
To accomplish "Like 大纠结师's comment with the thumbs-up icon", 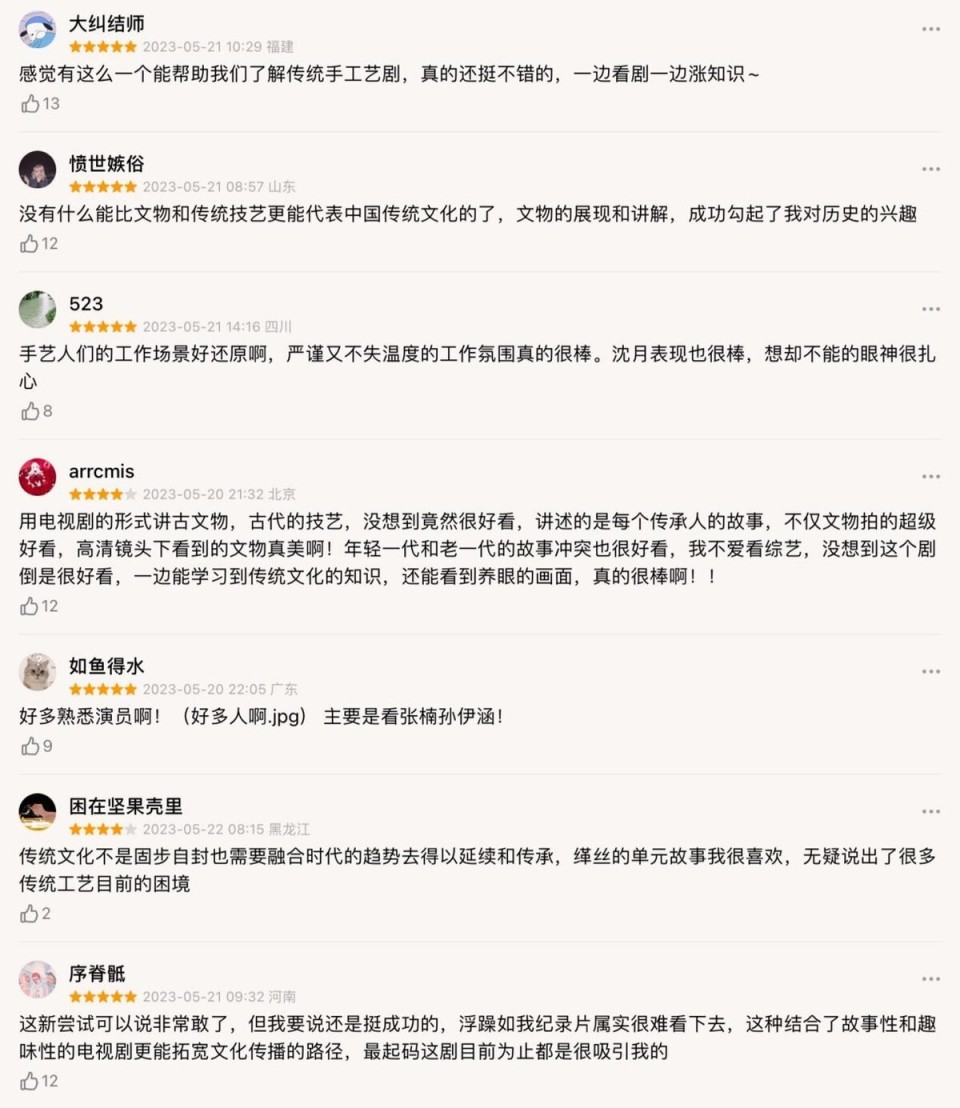I will click(28, 103).
